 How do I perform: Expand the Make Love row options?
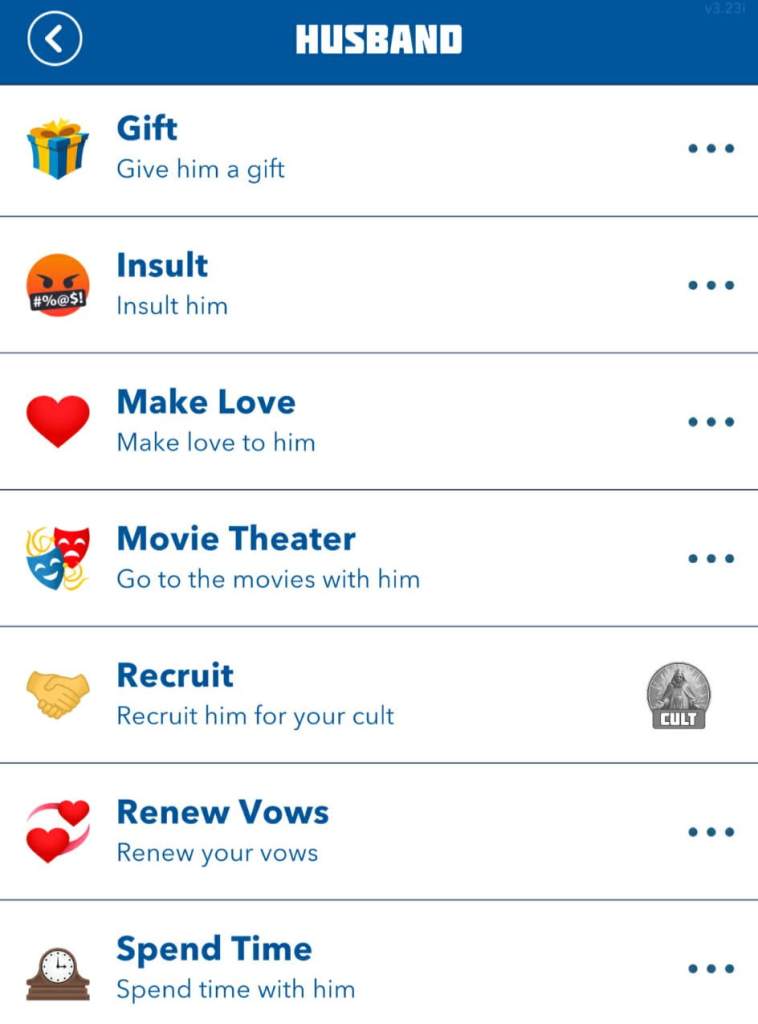tap(711, 420)
